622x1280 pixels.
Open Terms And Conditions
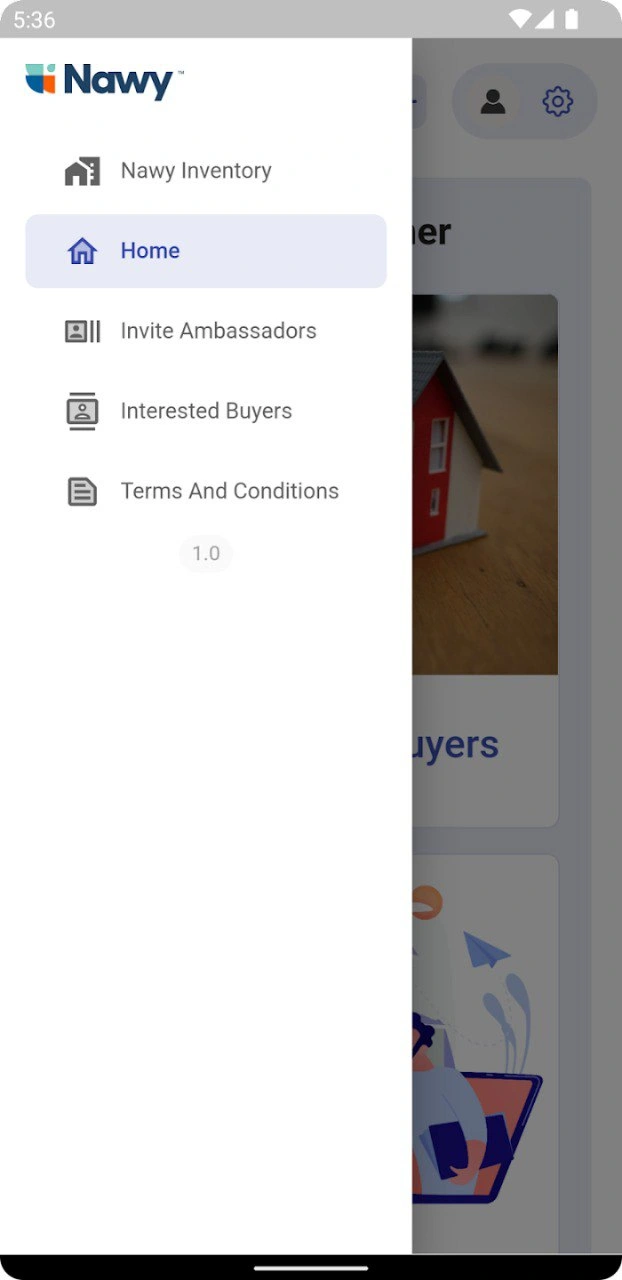(x=229, y=491)
